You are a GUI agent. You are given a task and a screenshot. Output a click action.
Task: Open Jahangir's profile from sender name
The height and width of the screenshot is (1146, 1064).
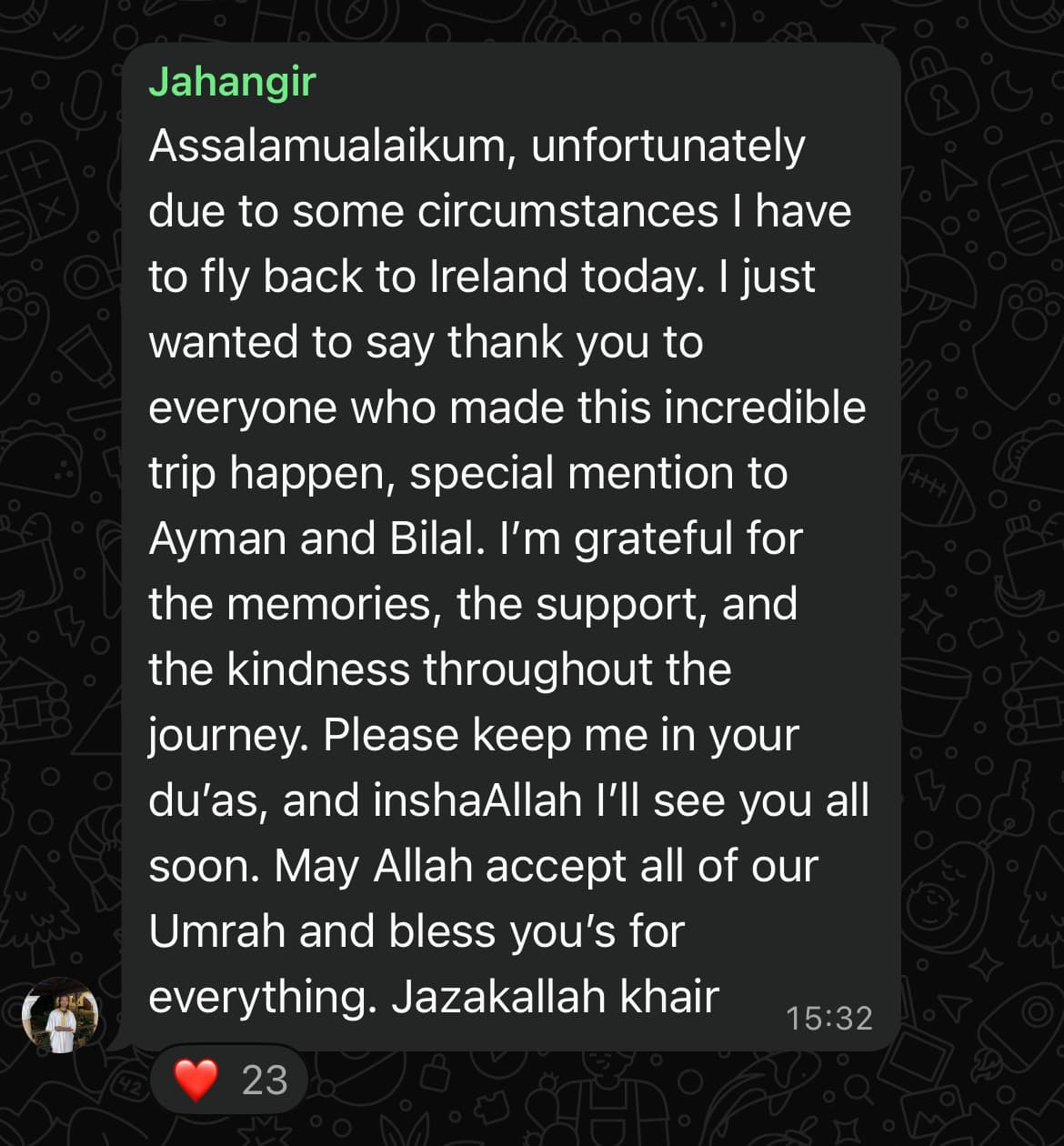coord(232,82)
